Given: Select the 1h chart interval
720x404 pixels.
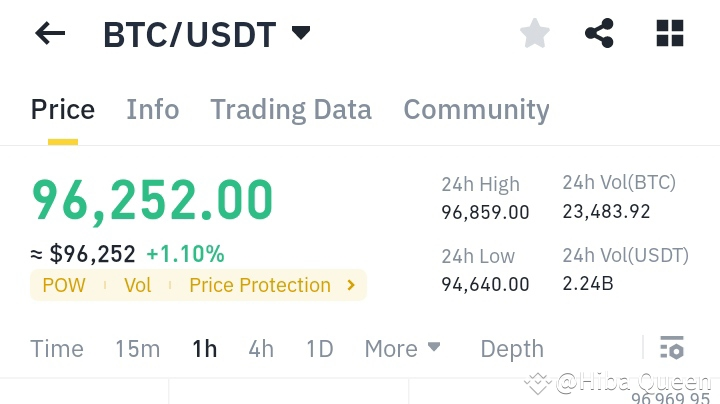Looking at the screenshot, I should click(205, 349).
